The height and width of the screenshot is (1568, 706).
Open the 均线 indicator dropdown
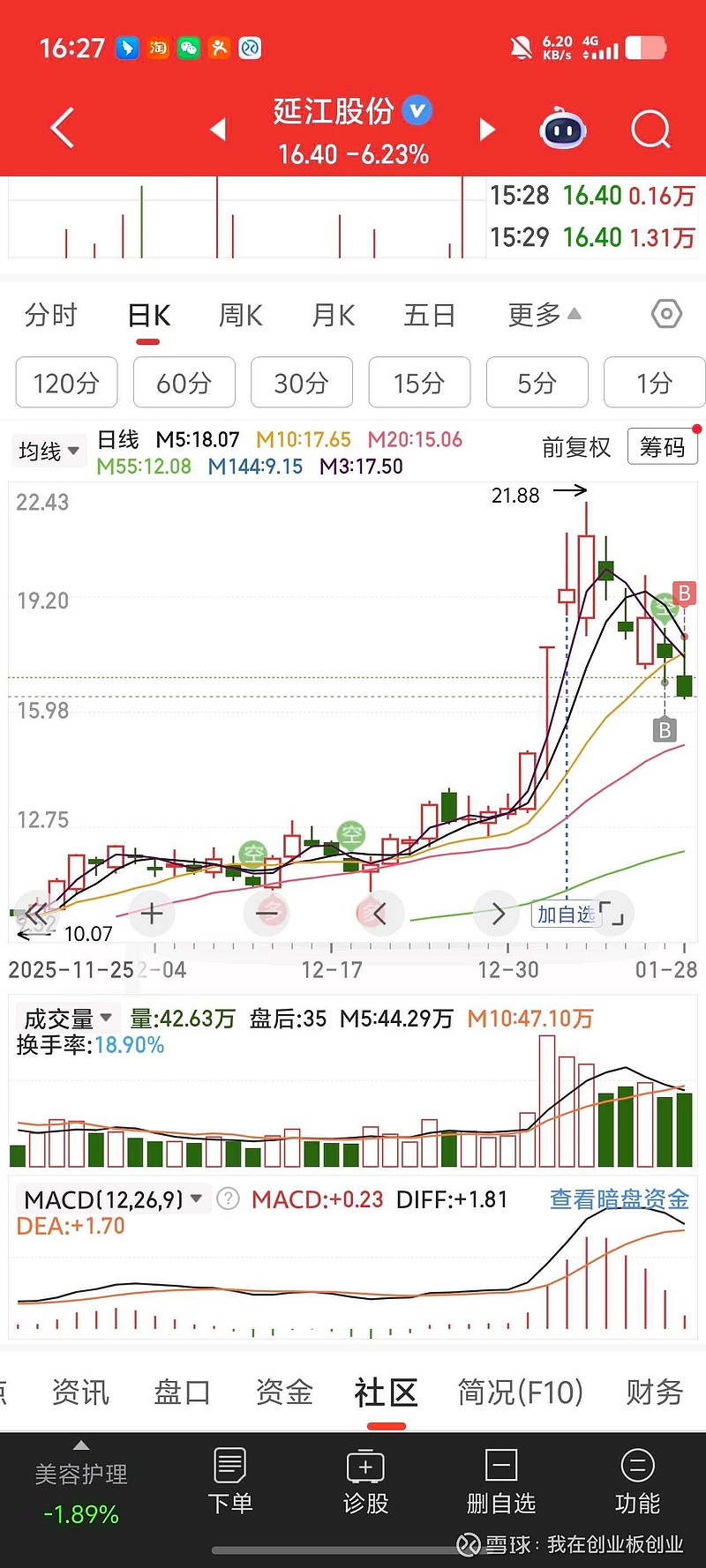click(49, 451)
